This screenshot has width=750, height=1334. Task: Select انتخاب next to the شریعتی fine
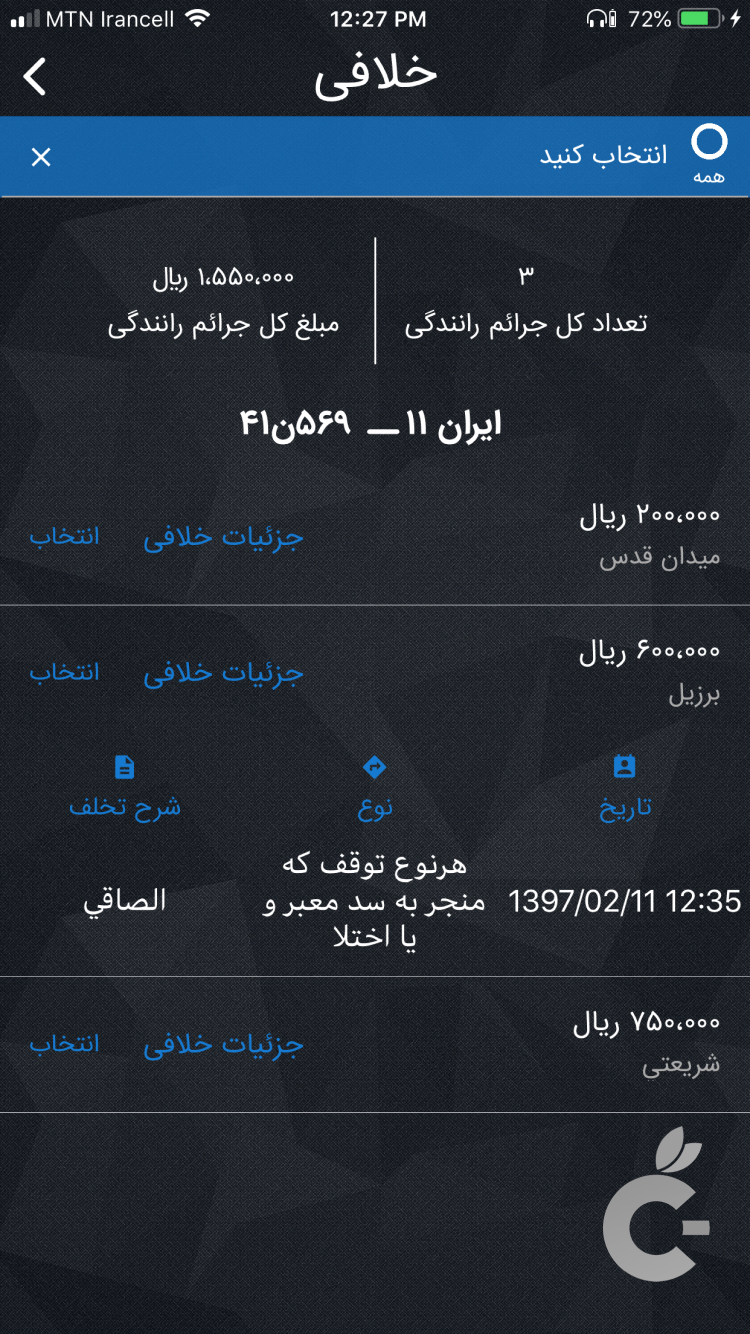click(x=65, y=1043)
